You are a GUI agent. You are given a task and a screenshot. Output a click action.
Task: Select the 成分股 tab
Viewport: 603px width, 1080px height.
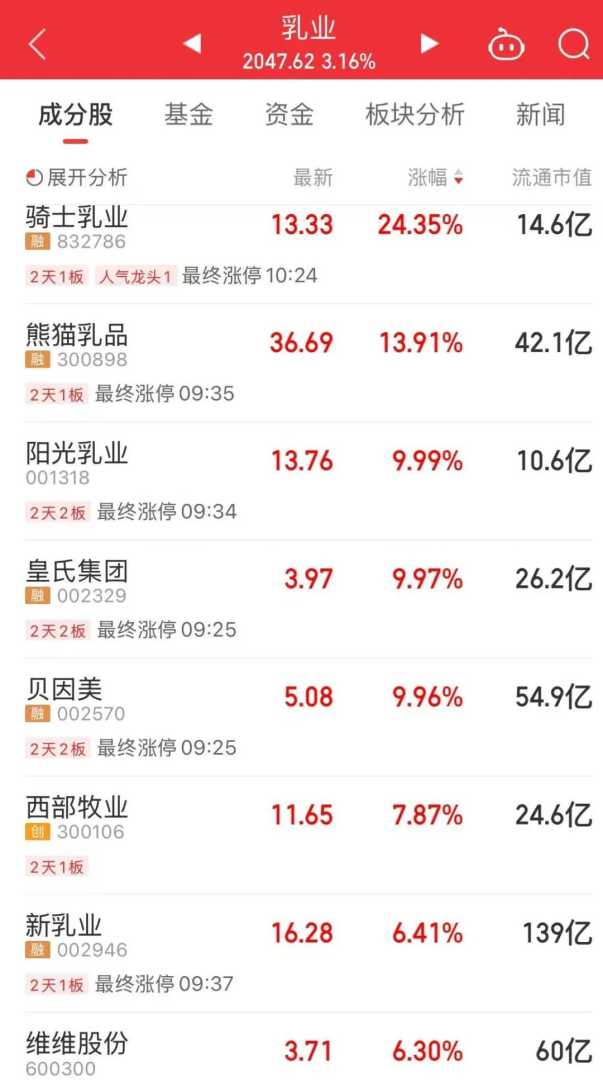[x=75, y=115]
